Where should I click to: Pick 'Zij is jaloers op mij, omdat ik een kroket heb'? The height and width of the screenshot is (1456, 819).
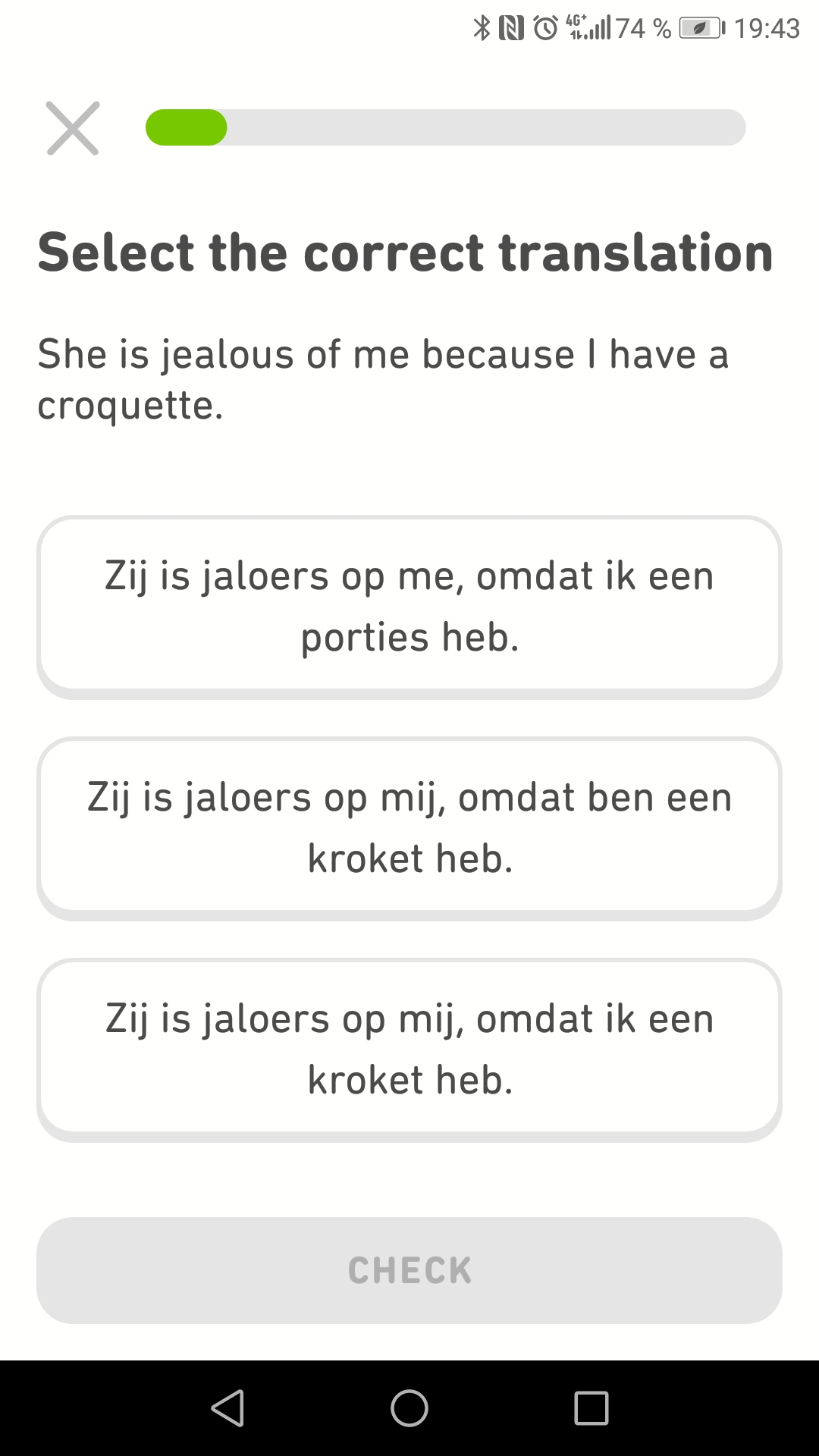409,1049
